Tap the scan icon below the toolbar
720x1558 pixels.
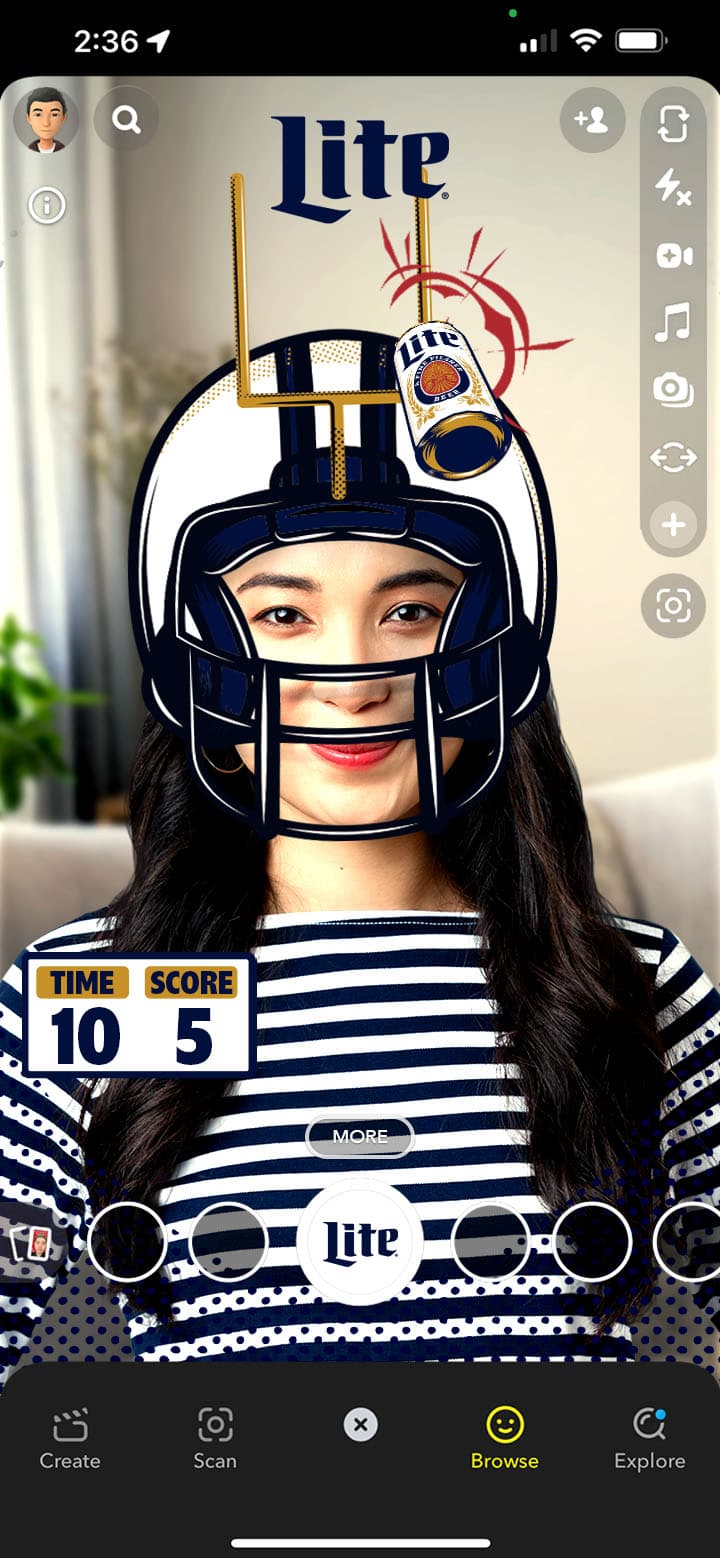[x=673, y=605]
